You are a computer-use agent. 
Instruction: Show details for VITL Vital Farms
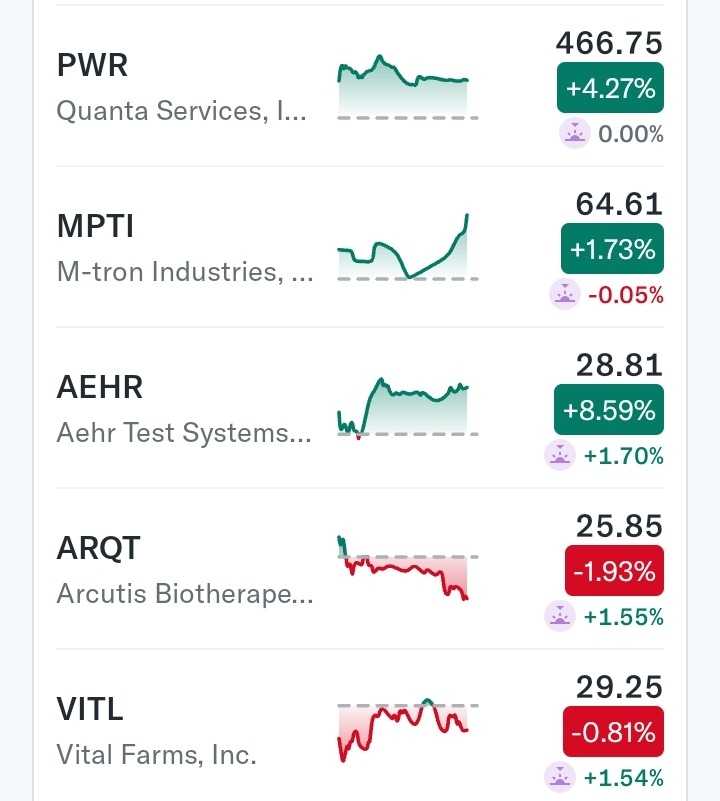click(180, 731)
